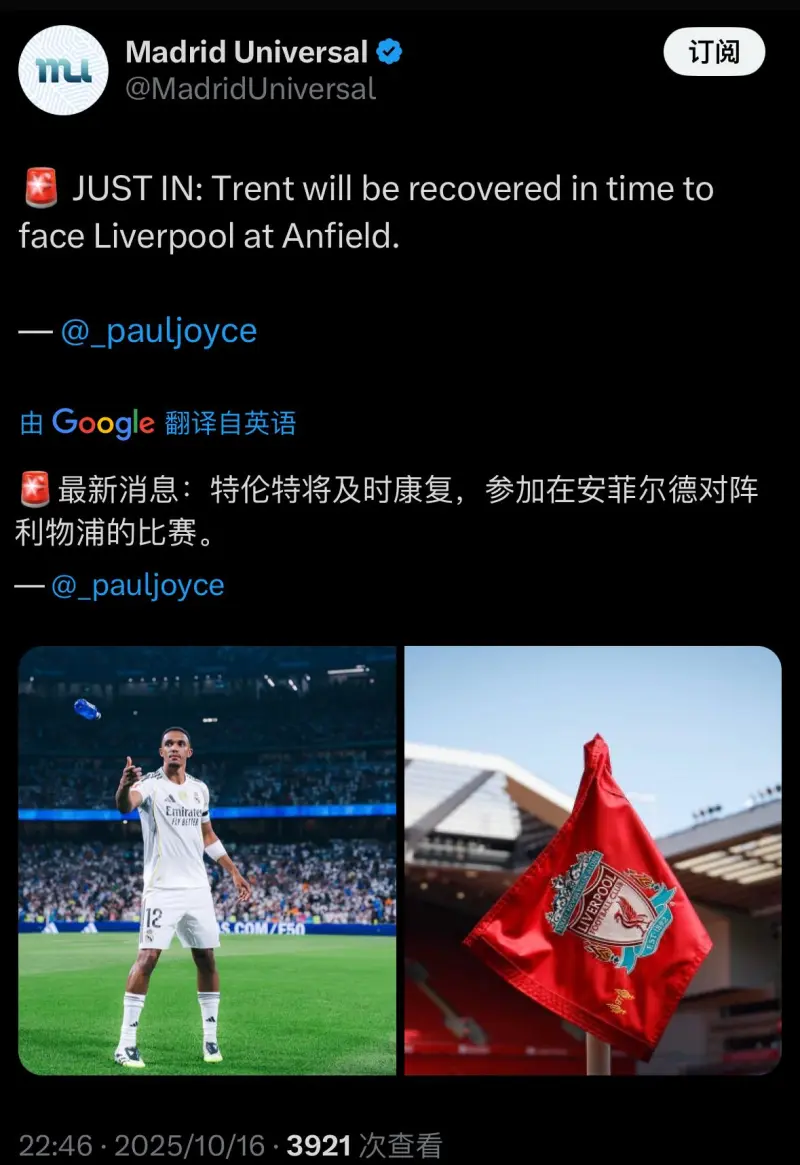Image resolution: width=800 pixels, height=1165 pixels.
Task: Open the Real Madrid player photo
Action: (207, 860)
